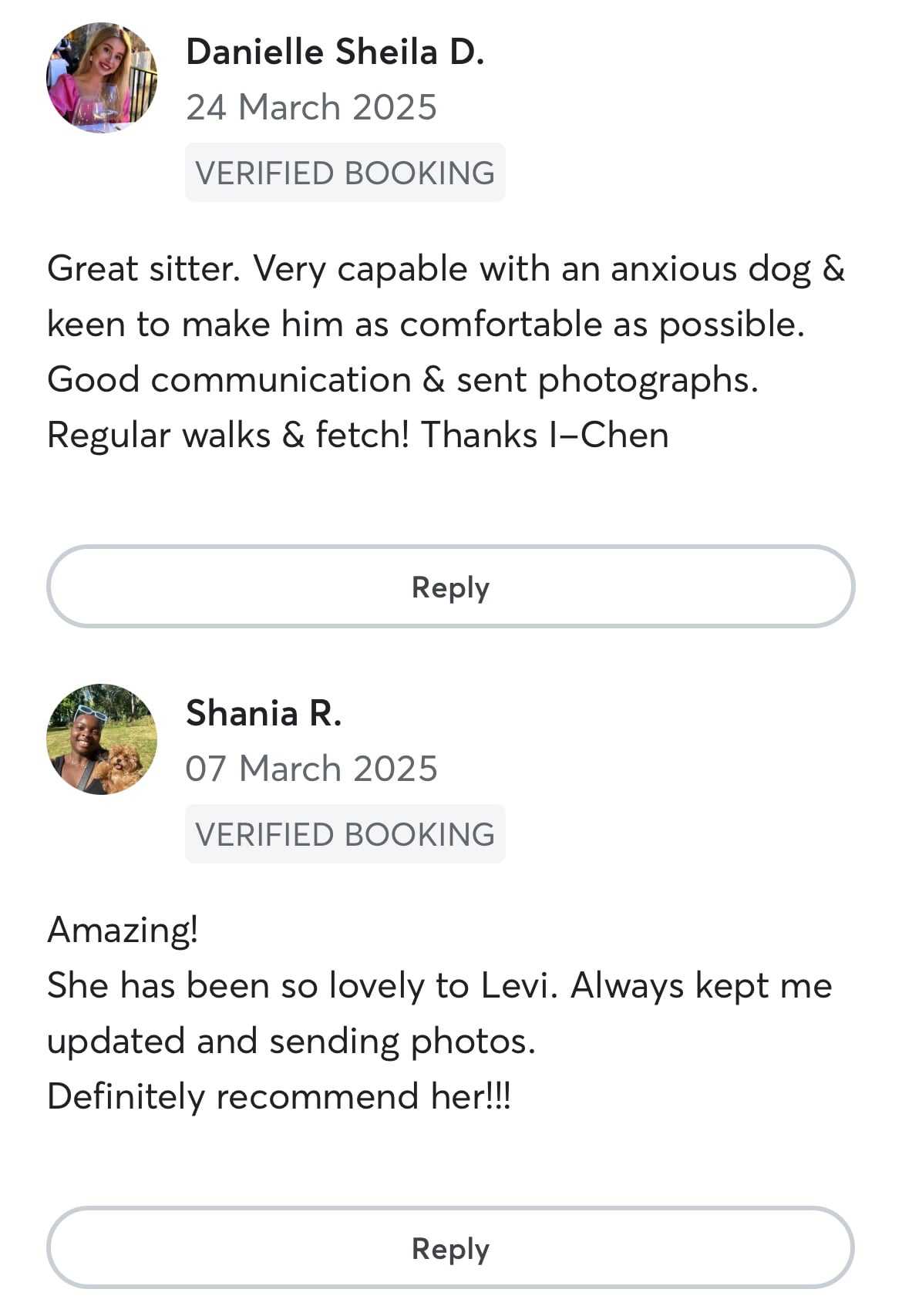
Task: Open Danielle Sheila D.'s reviewer name
Action: pyautogui.click(x=337, y=52)
